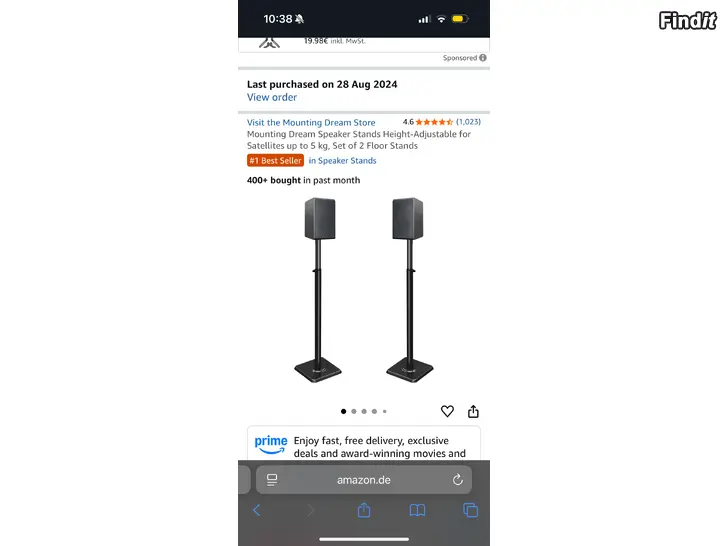Image resolution: width=728 pixels, height=546 pixels.
Task: Reload the page in Safari
Action: click(x=458, y=480)
